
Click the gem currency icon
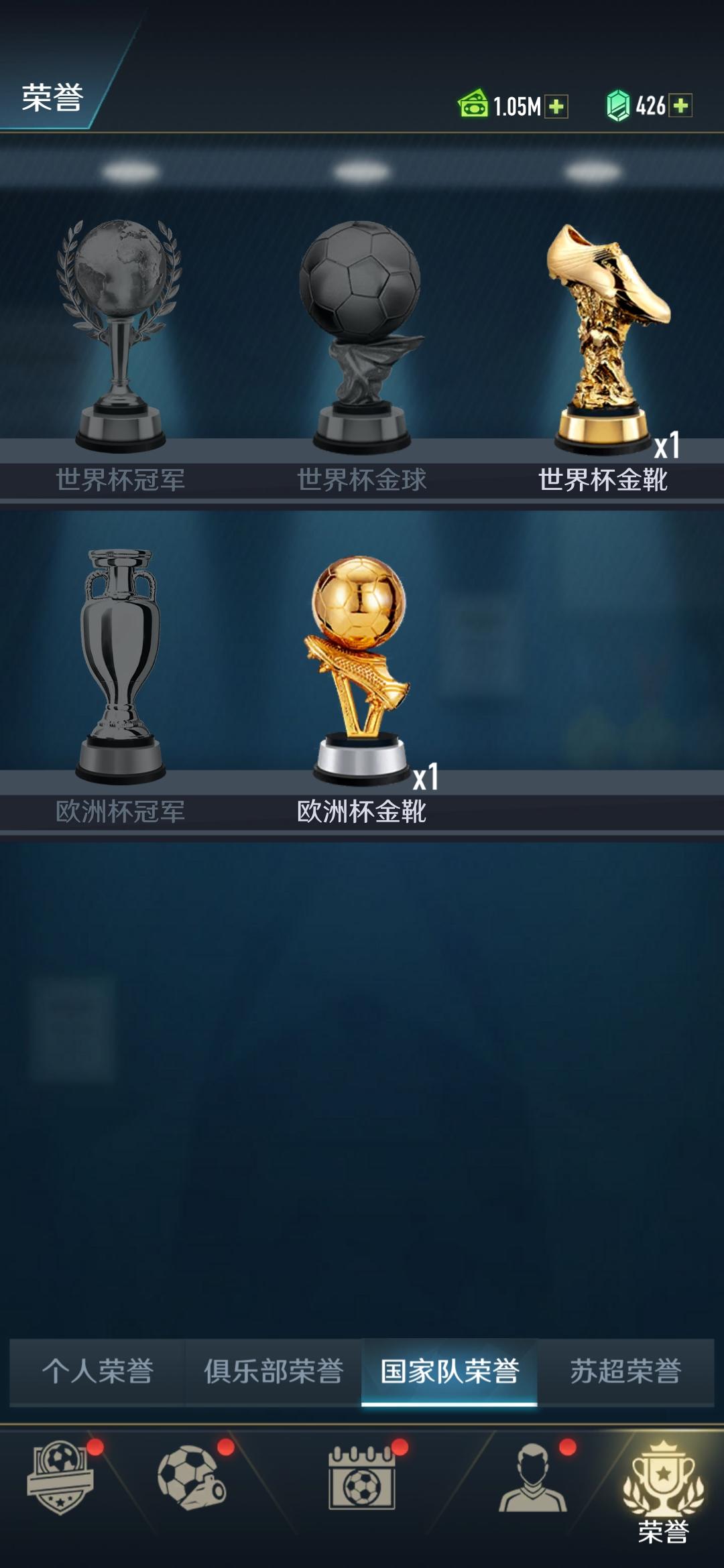(x=620, y=105)
